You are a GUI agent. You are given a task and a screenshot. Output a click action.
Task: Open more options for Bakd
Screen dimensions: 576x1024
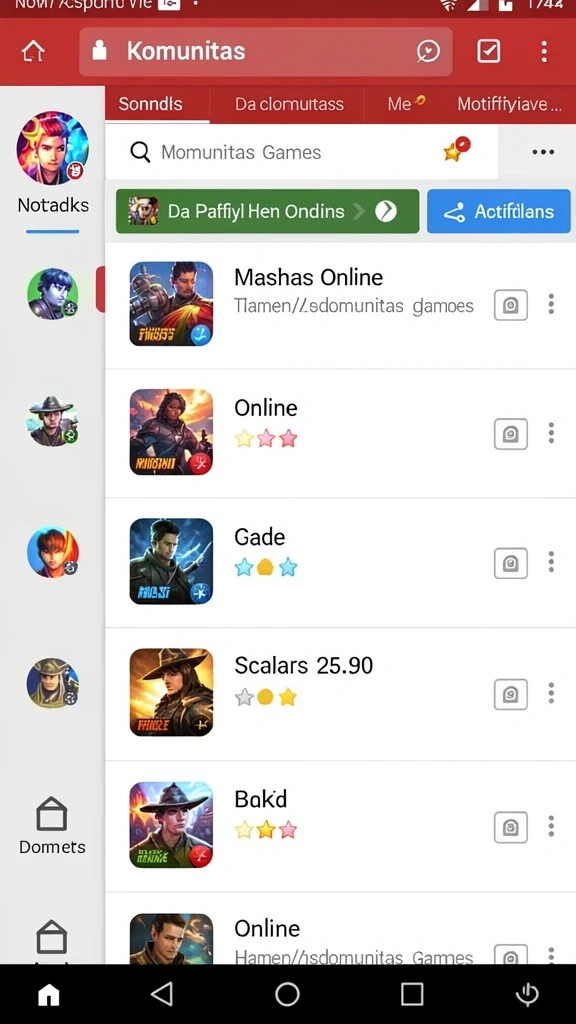(551, 826)
